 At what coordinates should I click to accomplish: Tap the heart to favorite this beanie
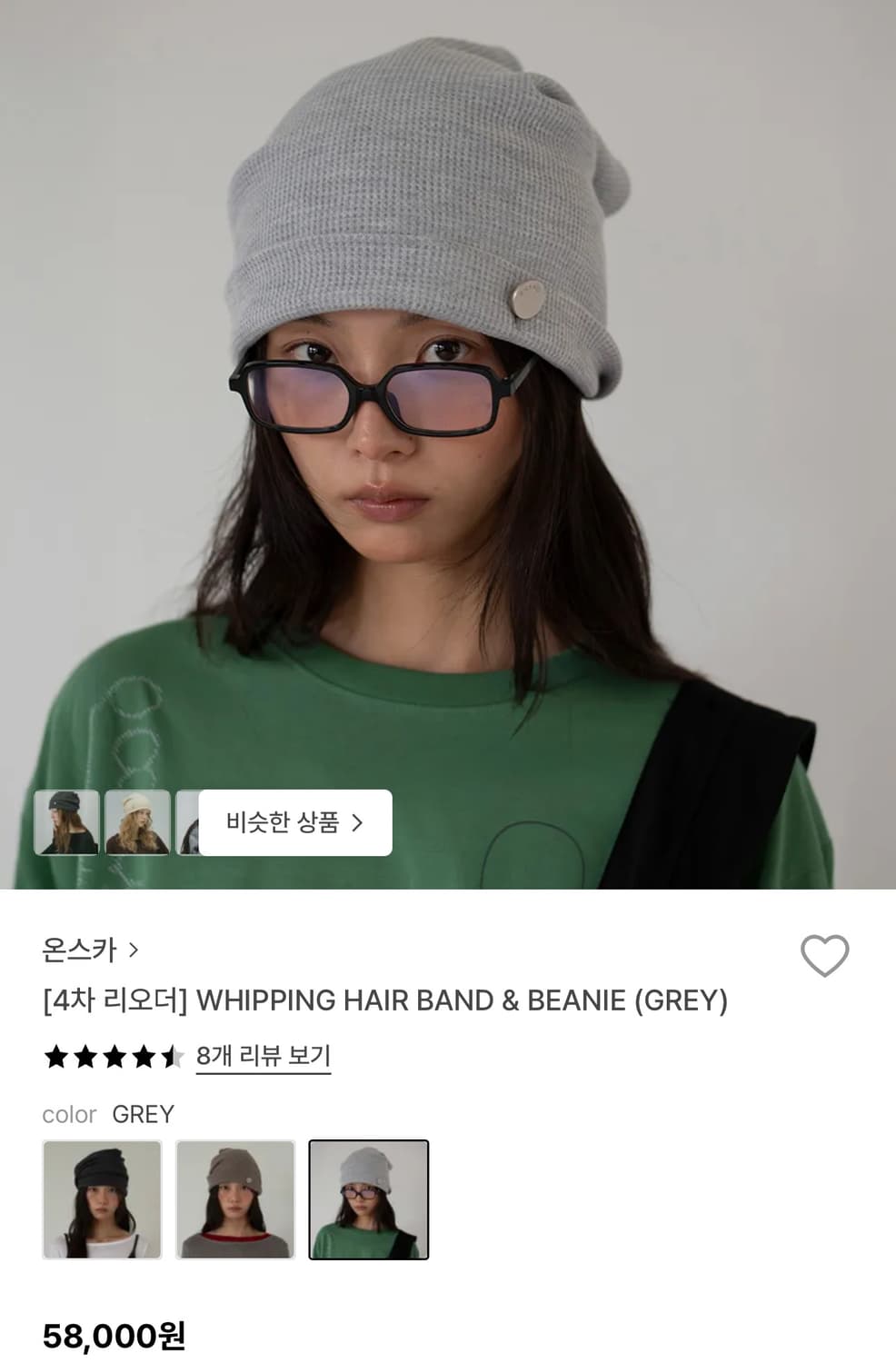point(825,957)
